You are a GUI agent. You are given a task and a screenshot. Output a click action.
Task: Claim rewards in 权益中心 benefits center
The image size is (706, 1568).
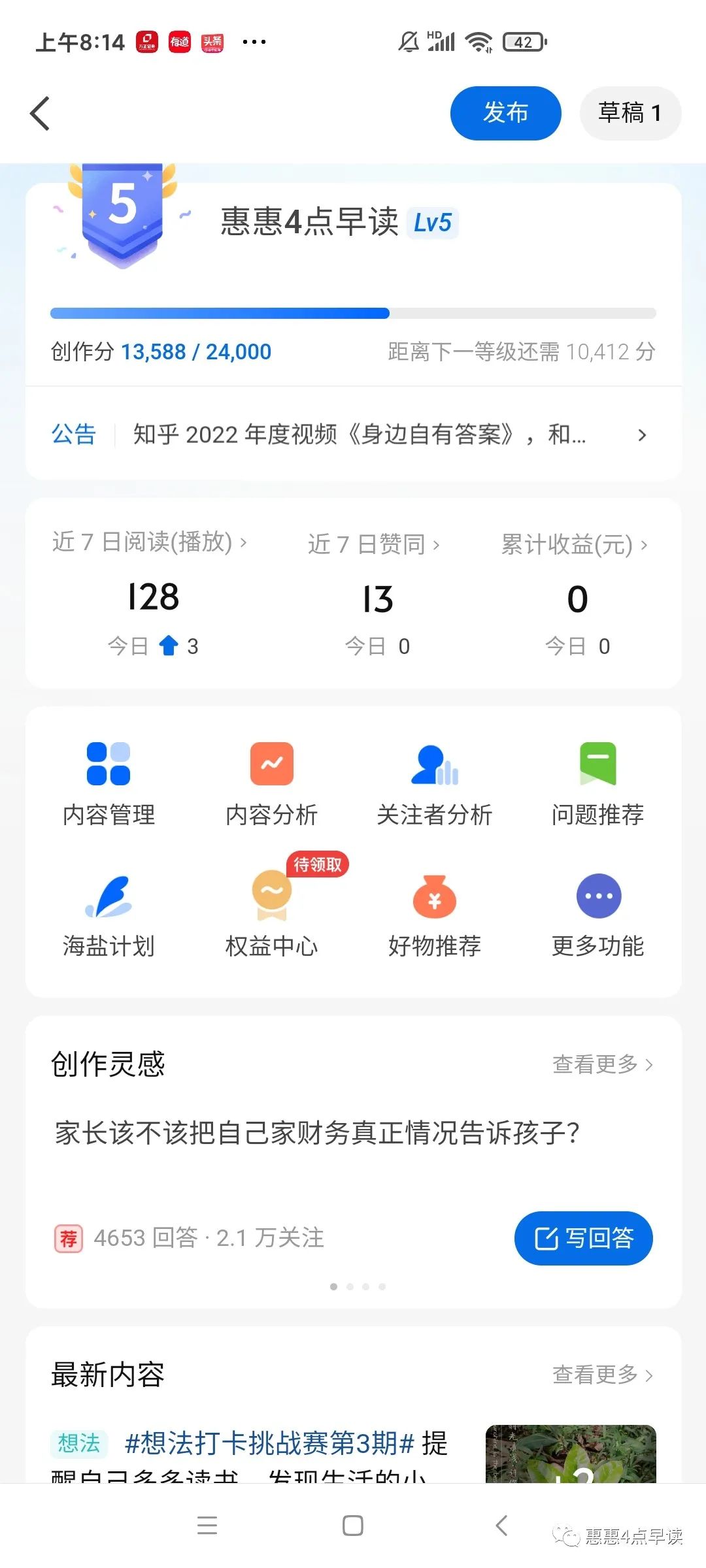[x=271, y=913]
